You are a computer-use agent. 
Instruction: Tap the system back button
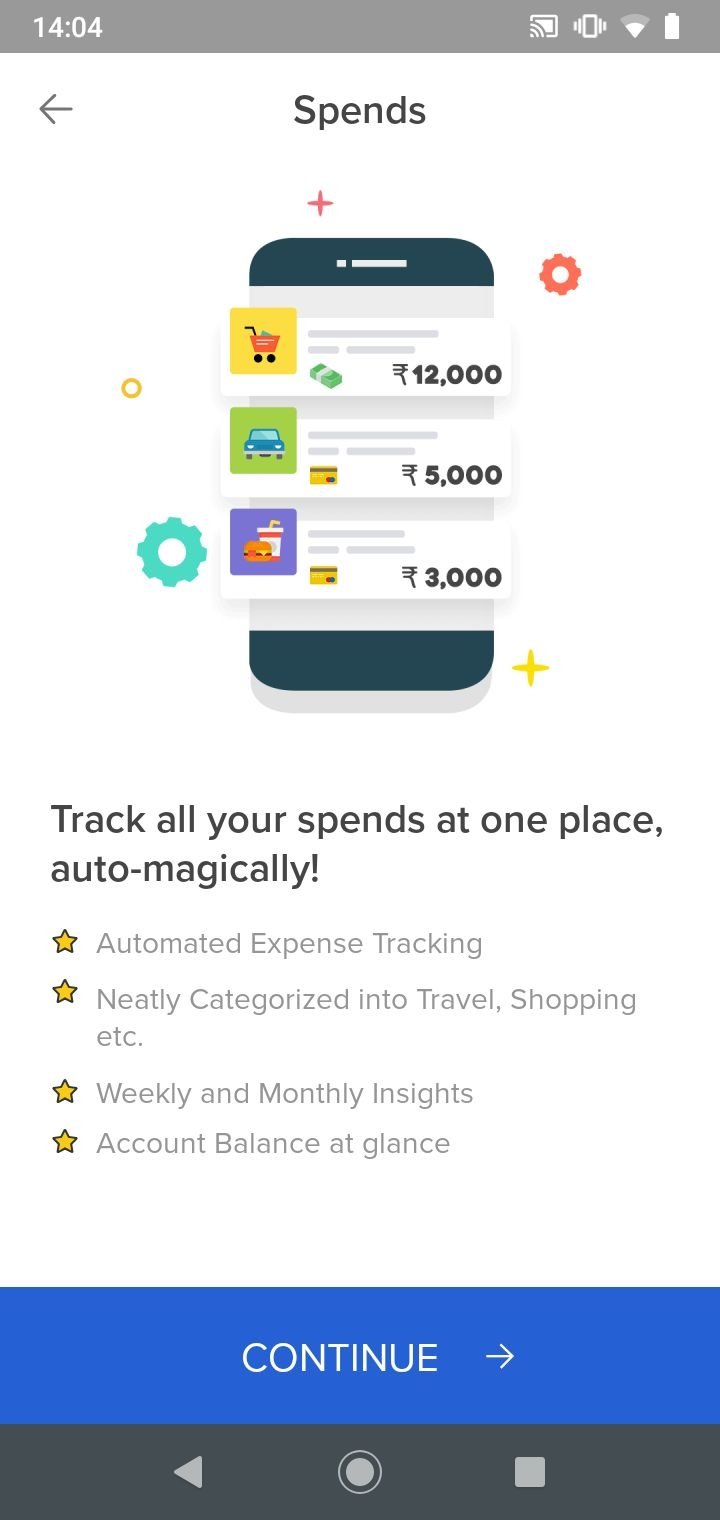pyautogui.click(x=188, y=1471)
